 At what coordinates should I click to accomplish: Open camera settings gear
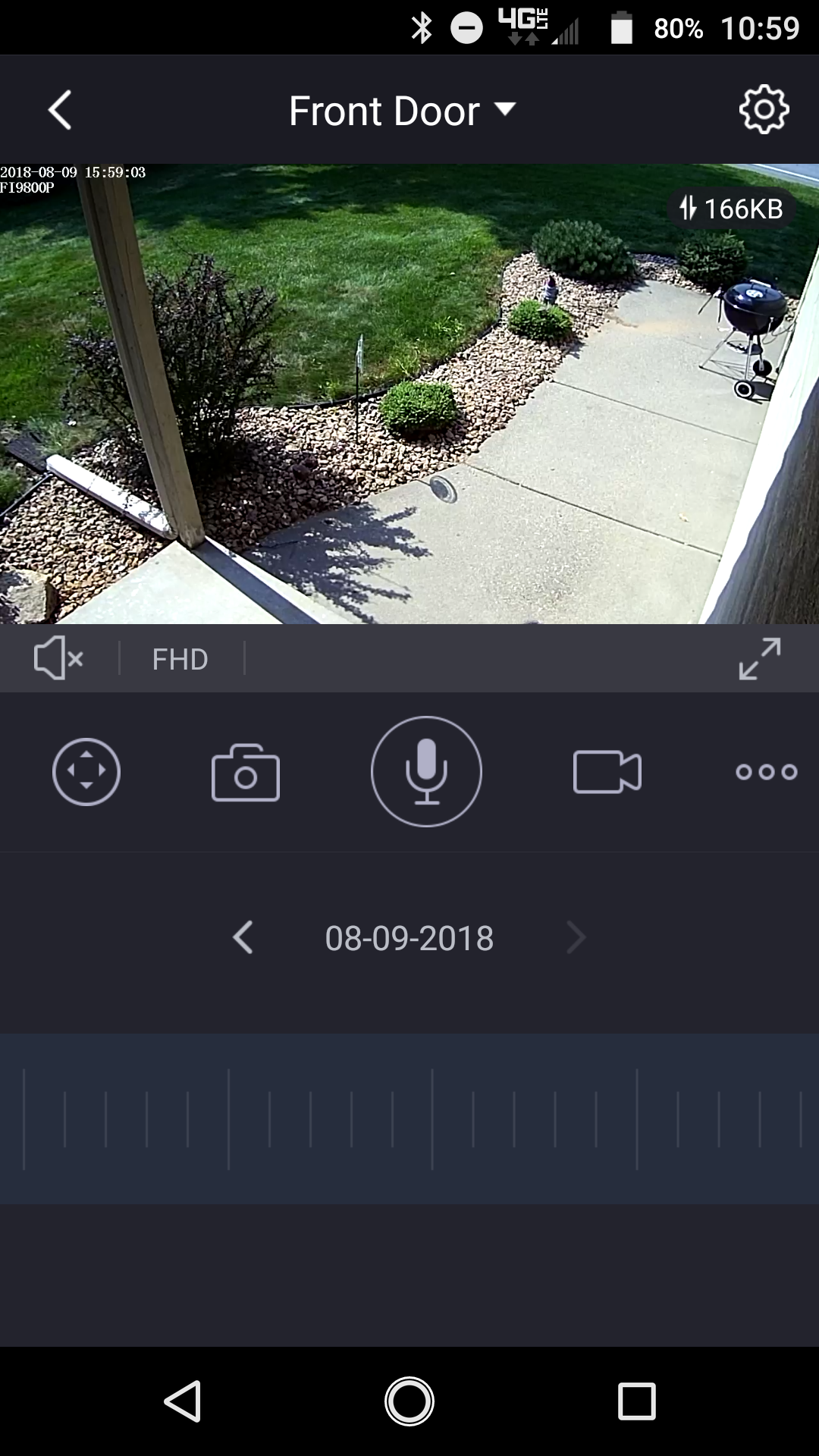pos(764,111)
